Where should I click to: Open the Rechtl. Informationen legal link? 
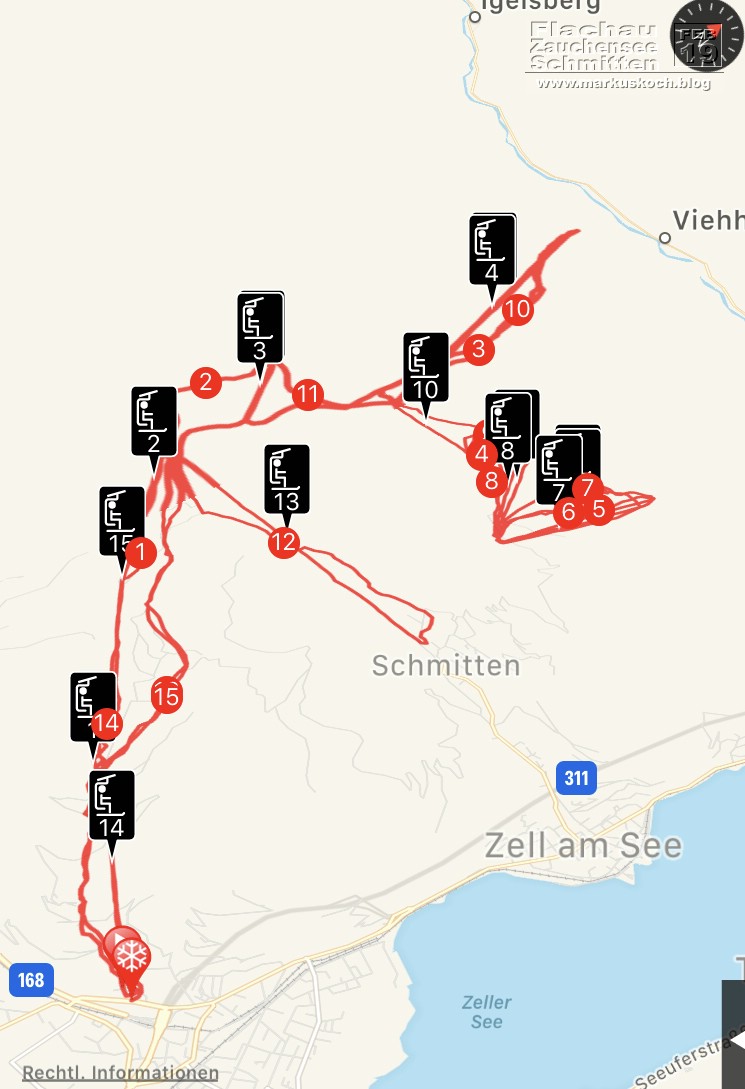coord(120,1073)
